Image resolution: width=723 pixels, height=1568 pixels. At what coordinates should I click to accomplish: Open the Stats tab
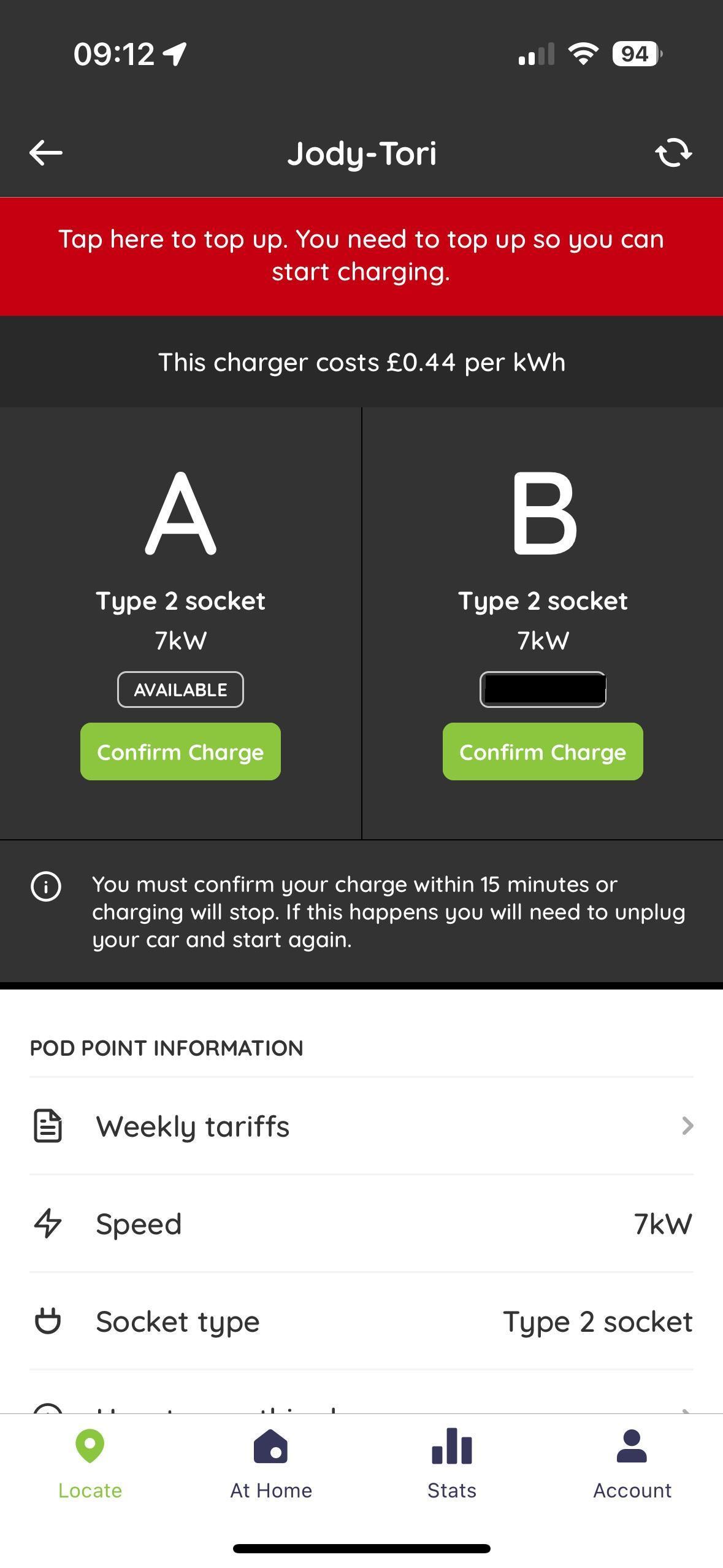[x=452, y=1463]
